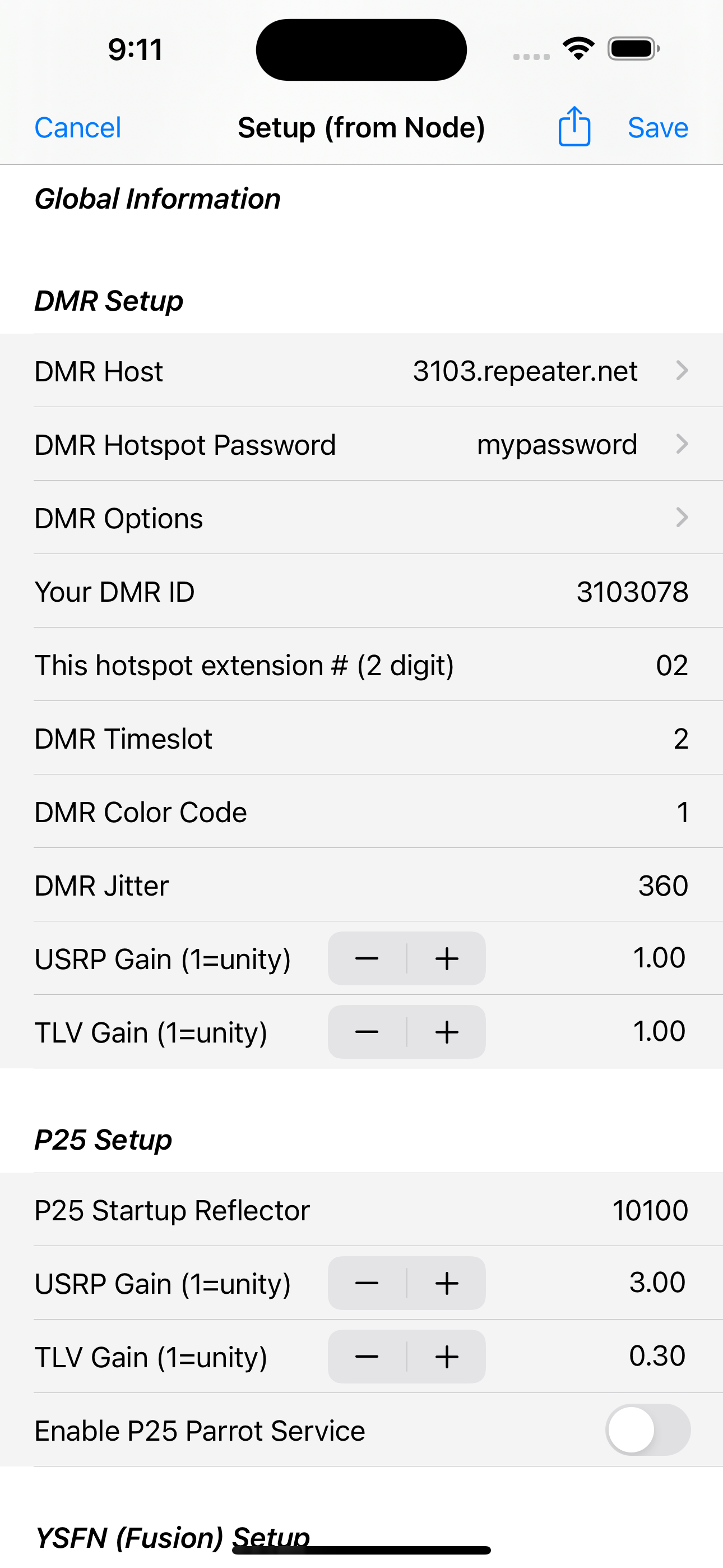Increase P25 USRP Gain above 3.00

pyautogui.click(x=446, y=1283)
